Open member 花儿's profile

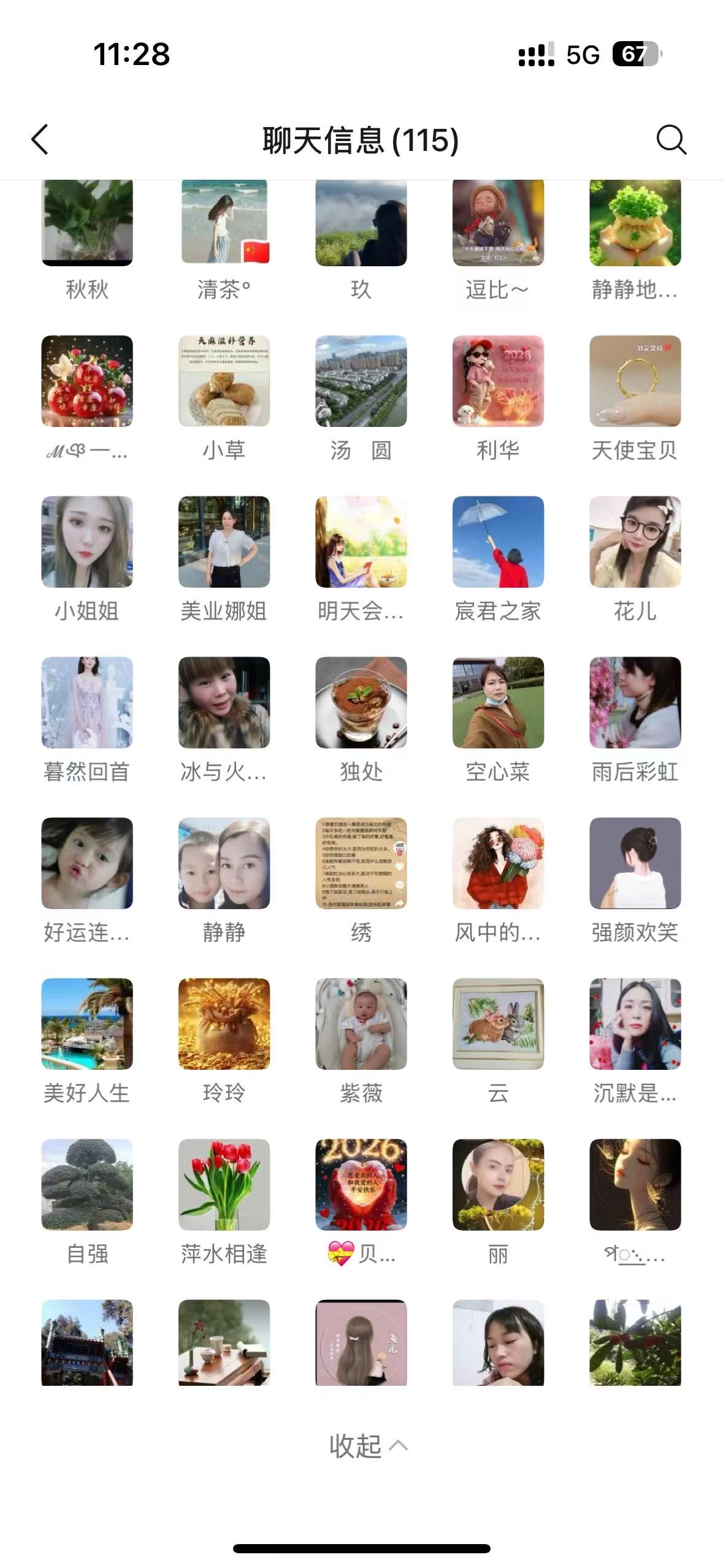635,542
